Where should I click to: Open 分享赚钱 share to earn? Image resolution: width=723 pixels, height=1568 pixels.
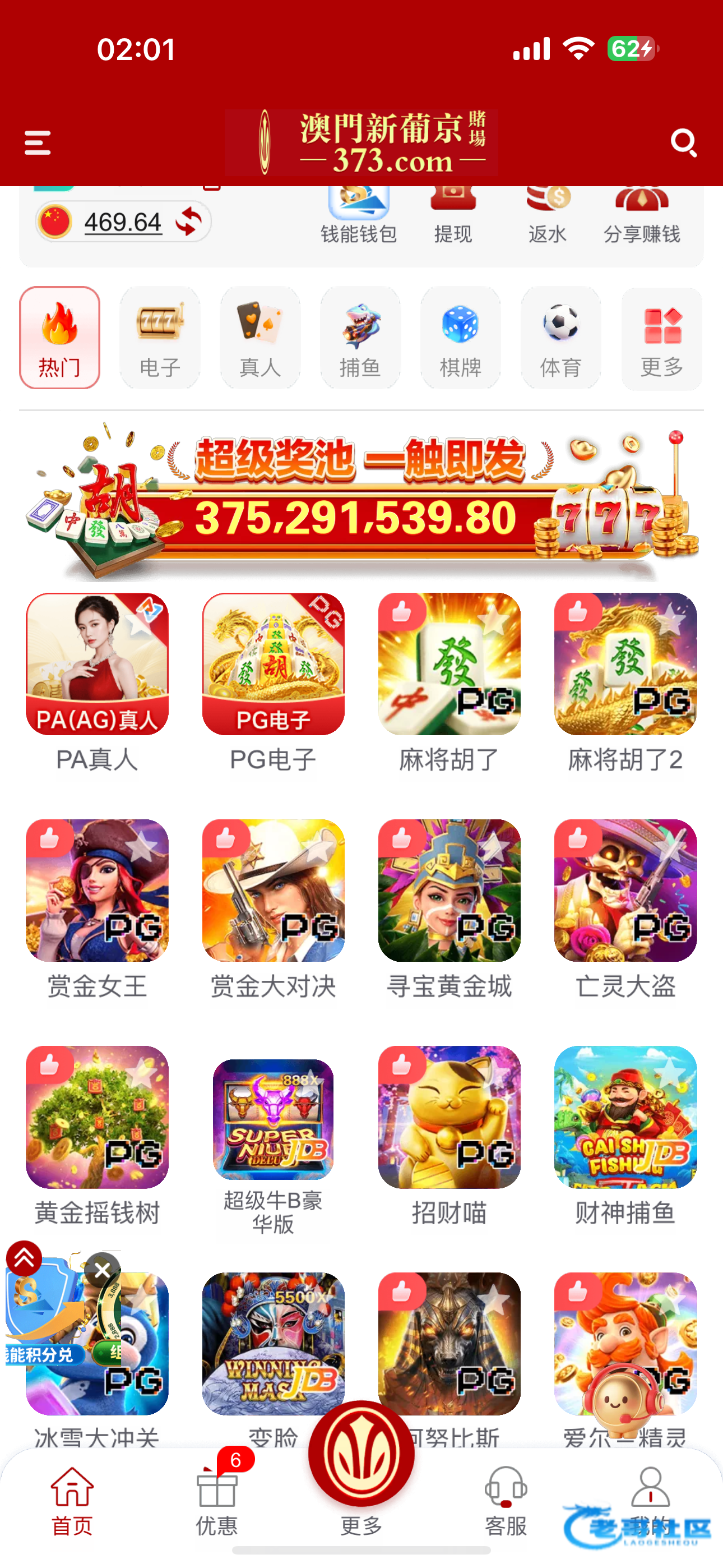[x=641, y=215]
